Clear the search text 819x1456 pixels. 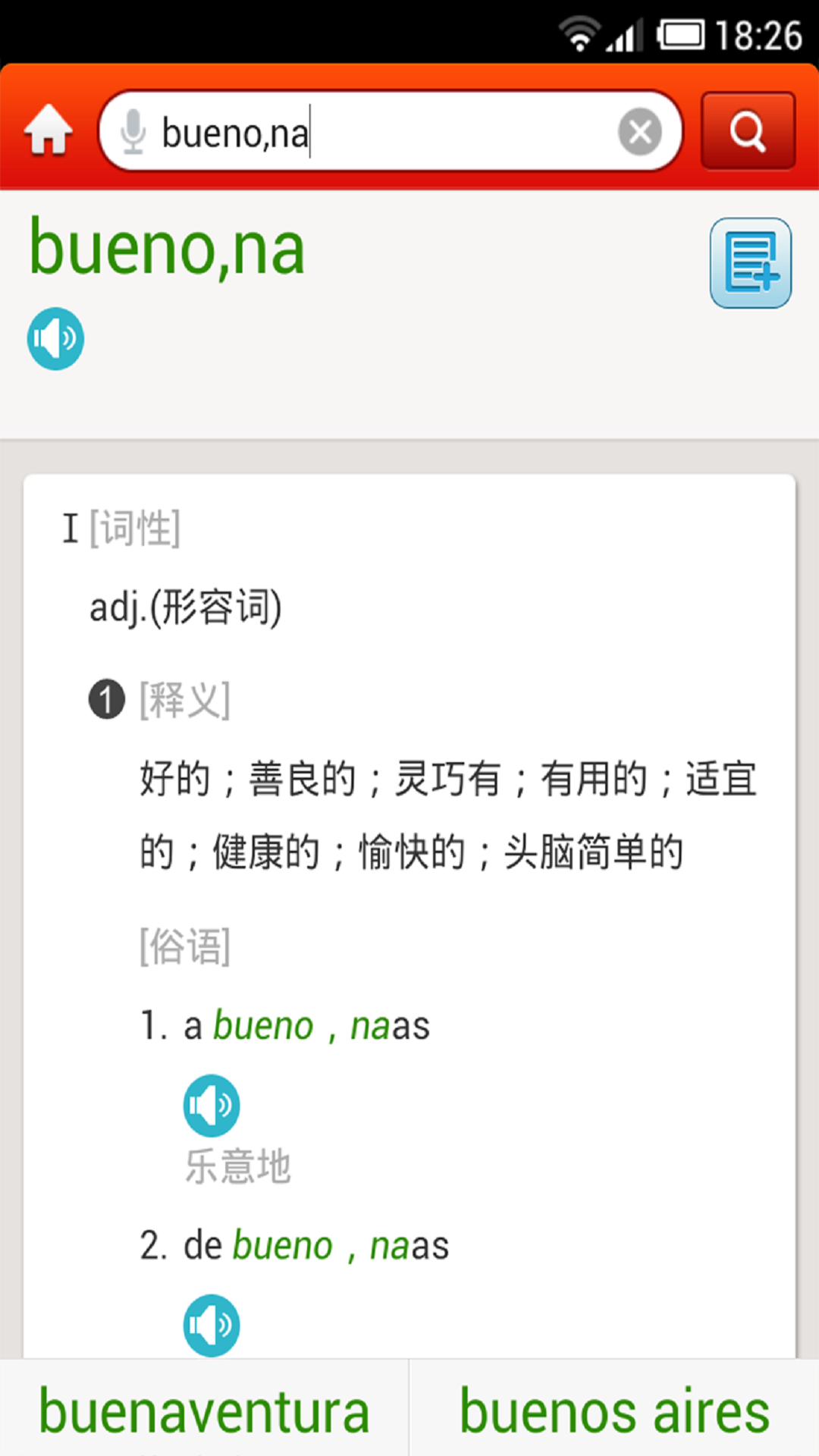640,132
